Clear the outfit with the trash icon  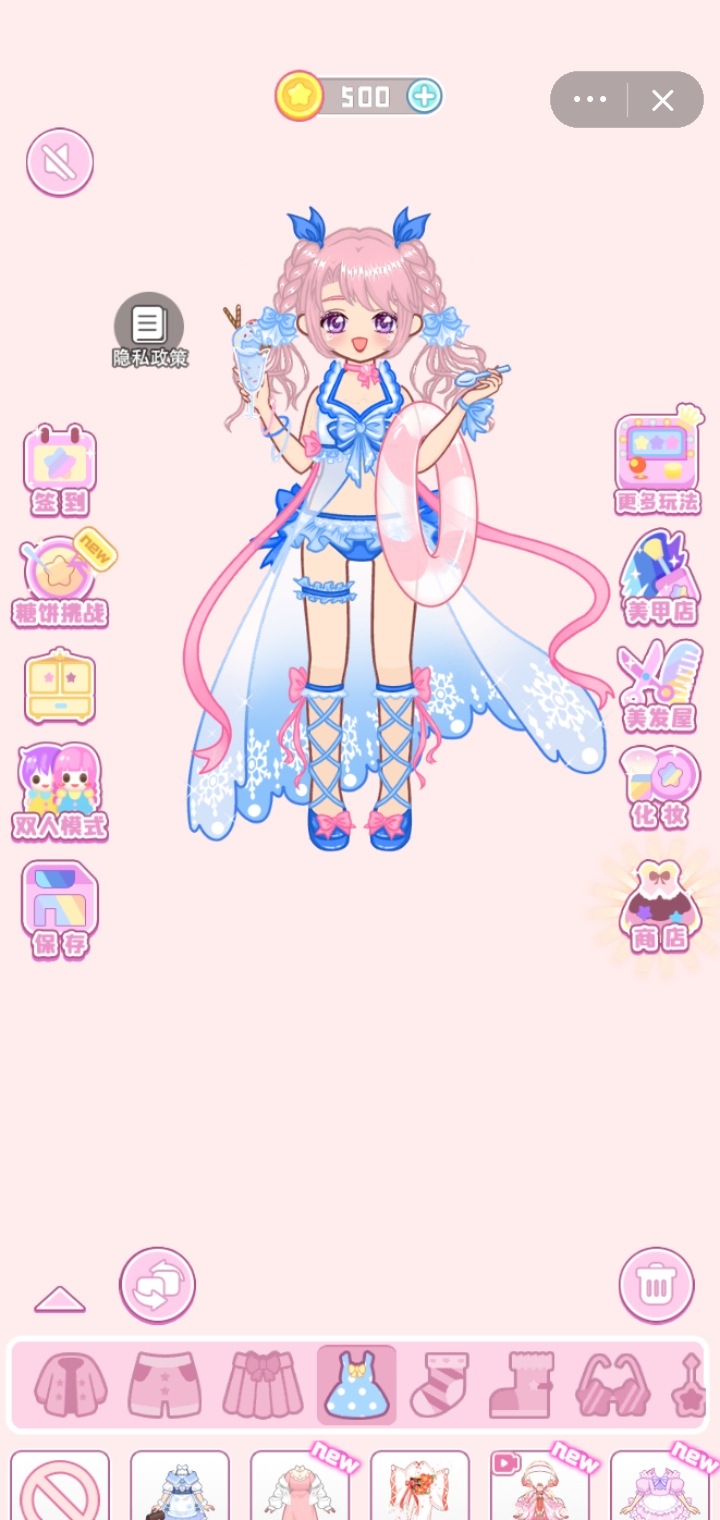pos(656,1285)
